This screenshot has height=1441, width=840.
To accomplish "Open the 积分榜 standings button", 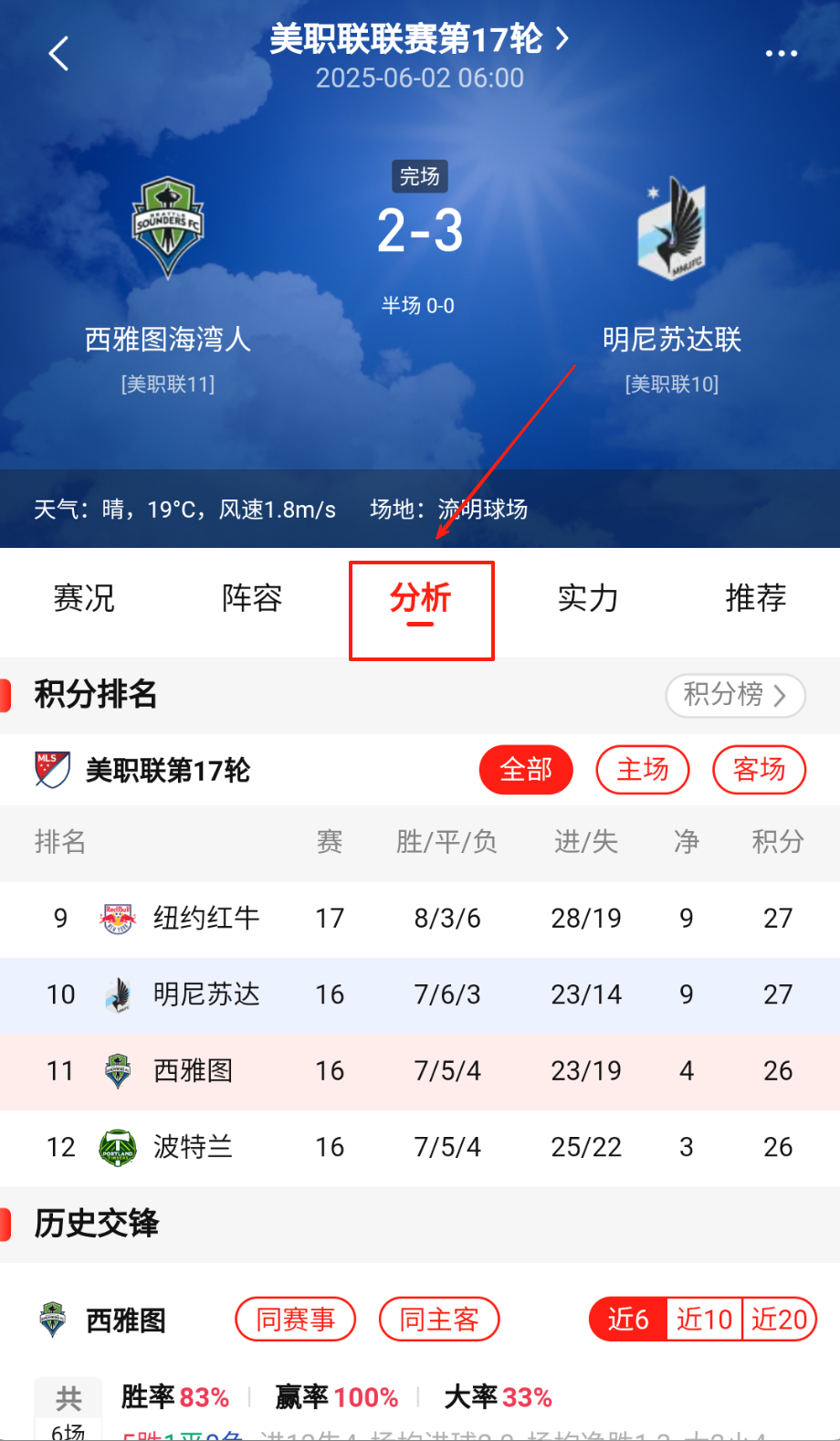I will (x=735, y=696).
